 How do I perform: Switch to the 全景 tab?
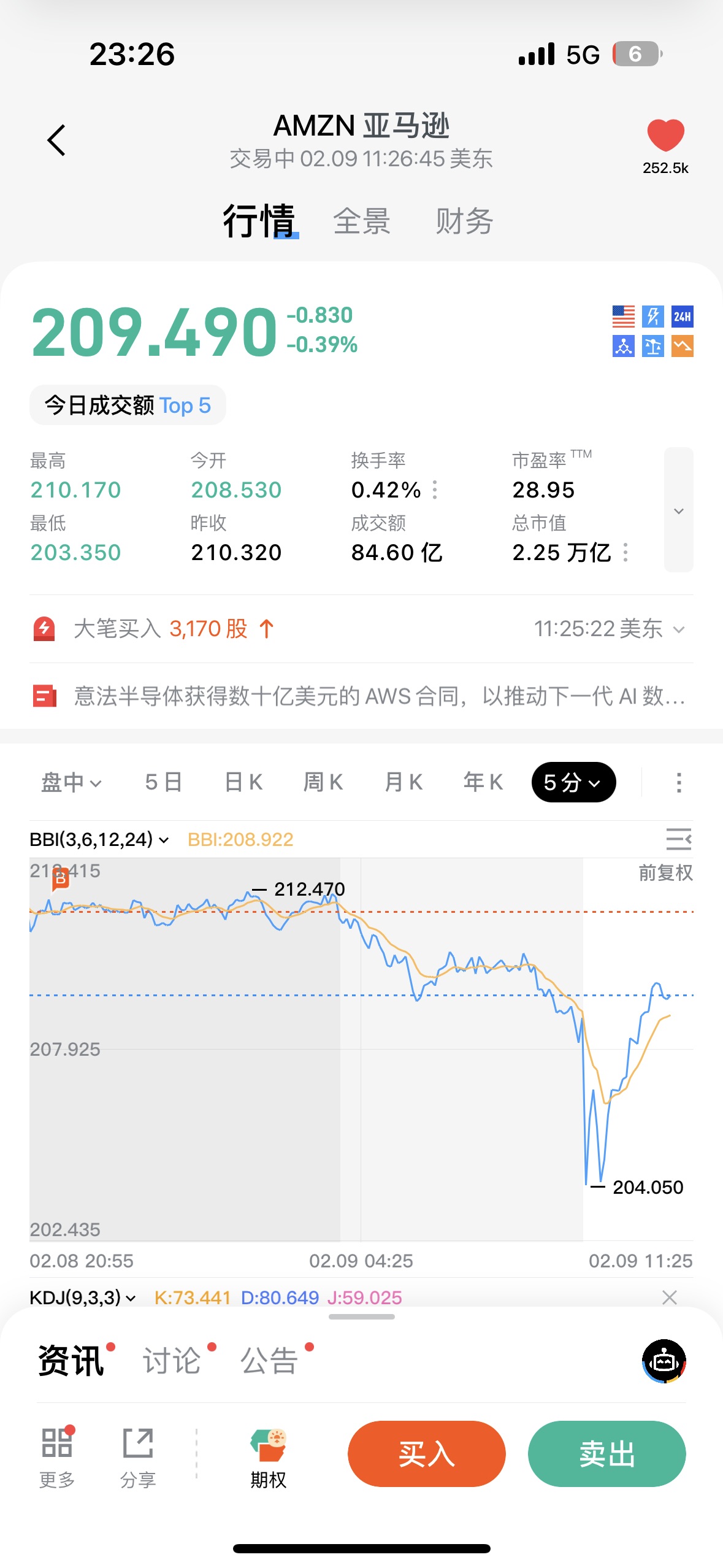361,221
